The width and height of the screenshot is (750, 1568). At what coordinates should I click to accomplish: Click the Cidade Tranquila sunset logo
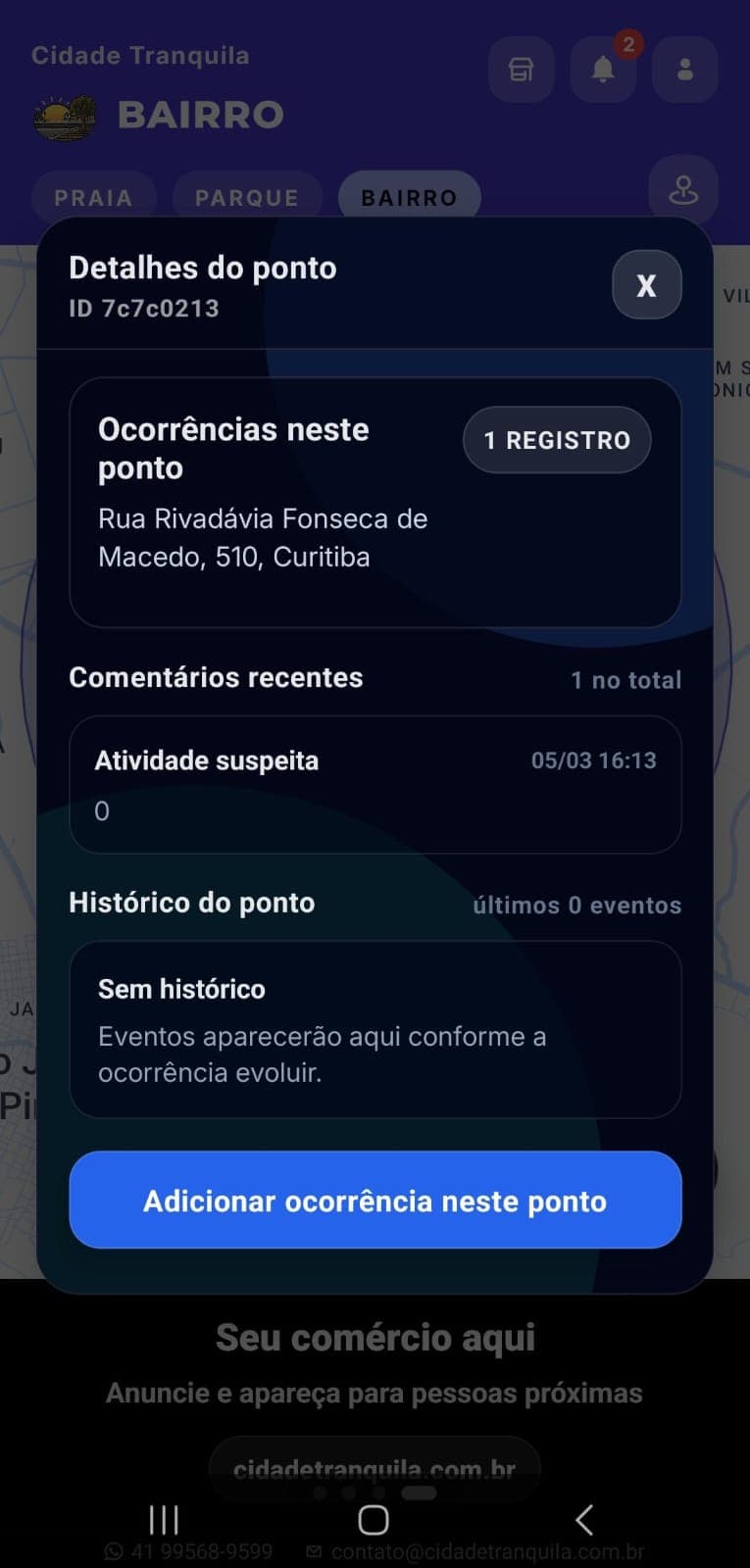(x=63, y=117)
